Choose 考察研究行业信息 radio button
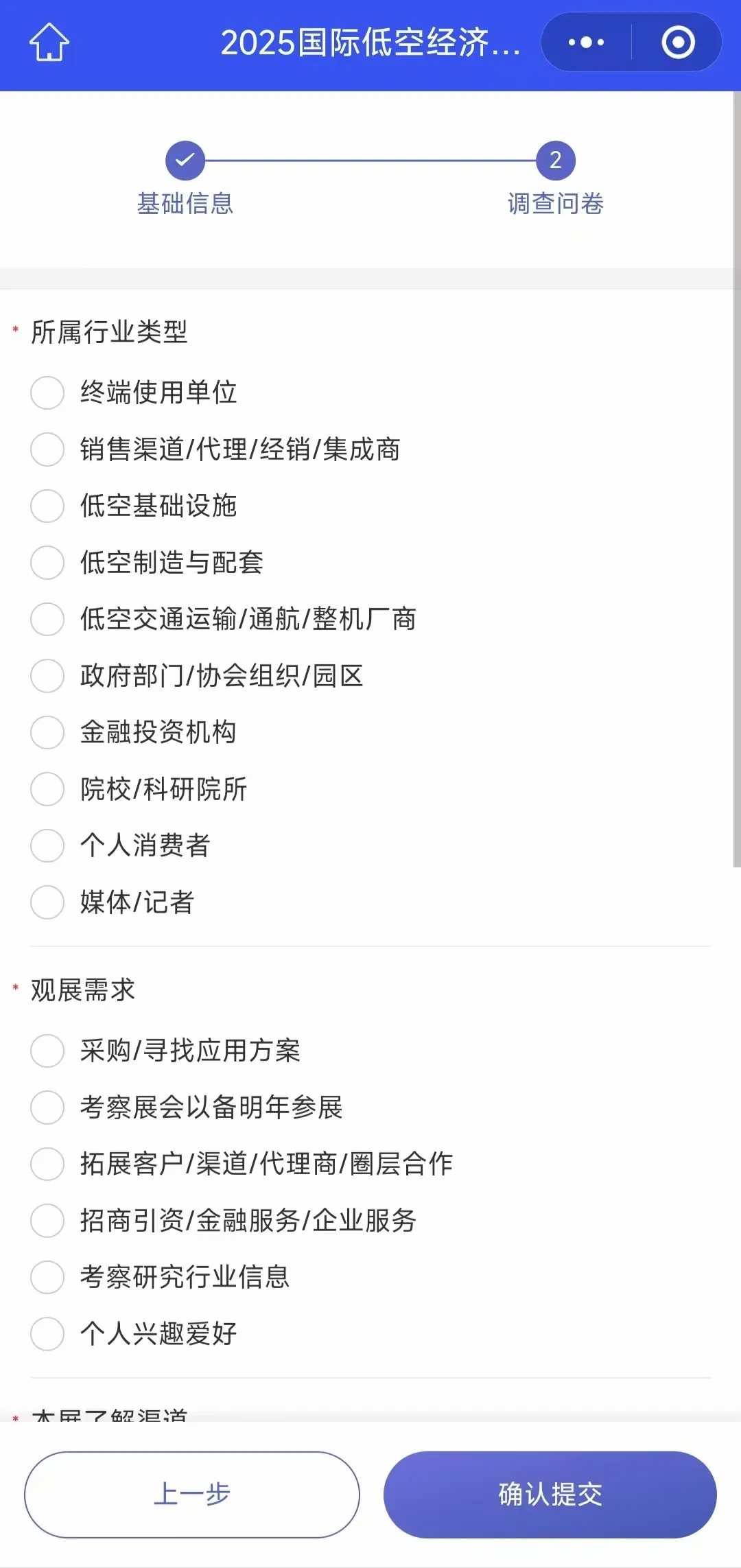Viewport: 741px width, 1568px height. pos(47,1277)
